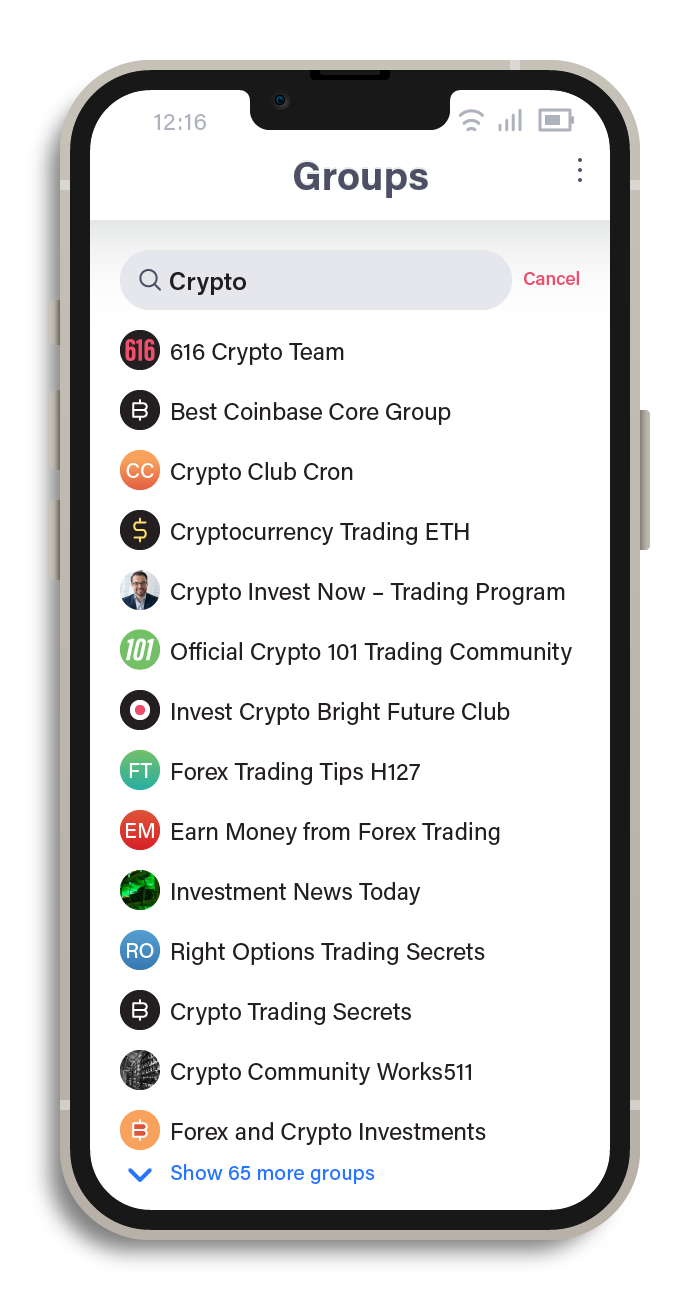Open Official Crypto 101 Trading Community
Image resolution: width=700 pixels, height=1300 pixels.
point(370,652)
